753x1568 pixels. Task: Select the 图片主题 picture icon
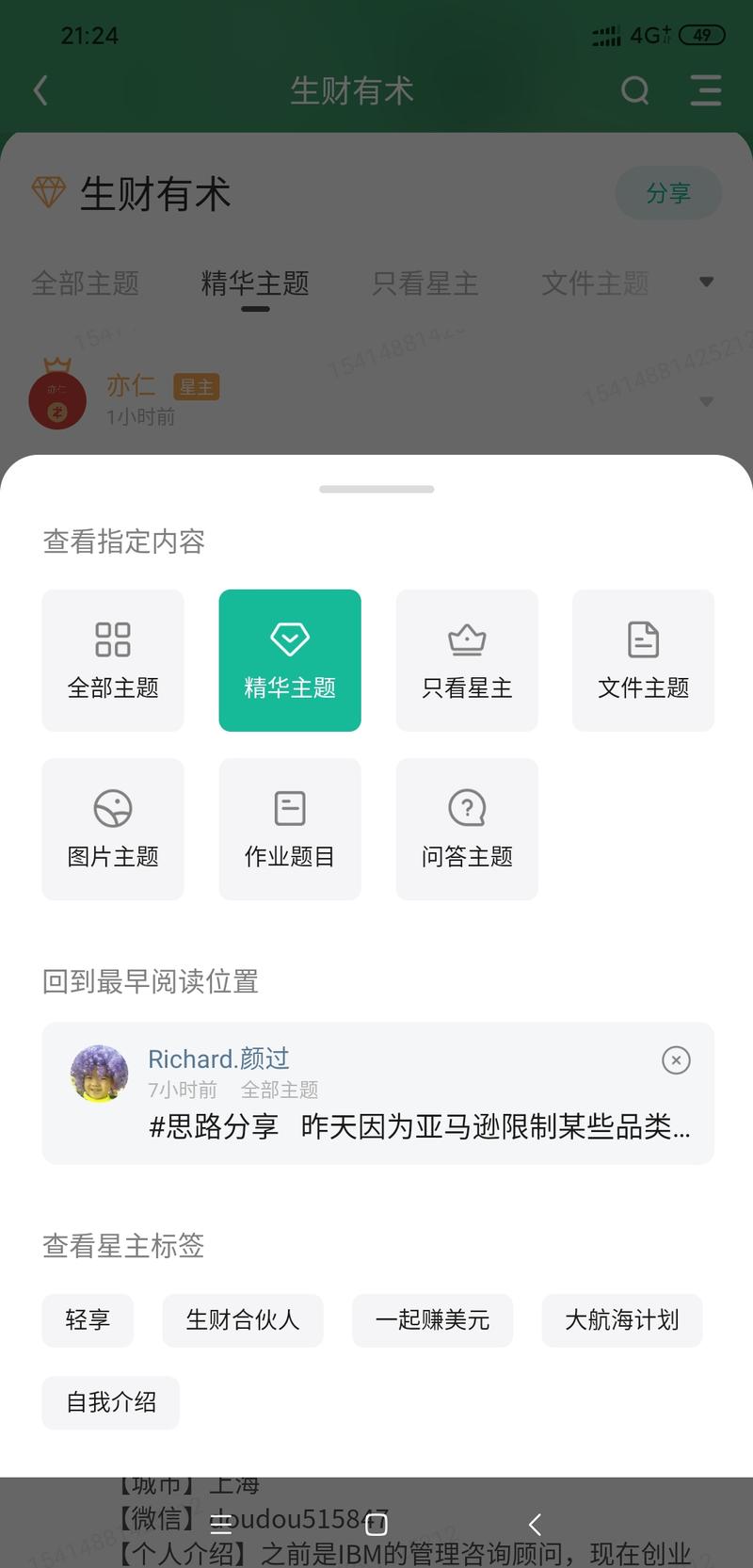point(112,808)
